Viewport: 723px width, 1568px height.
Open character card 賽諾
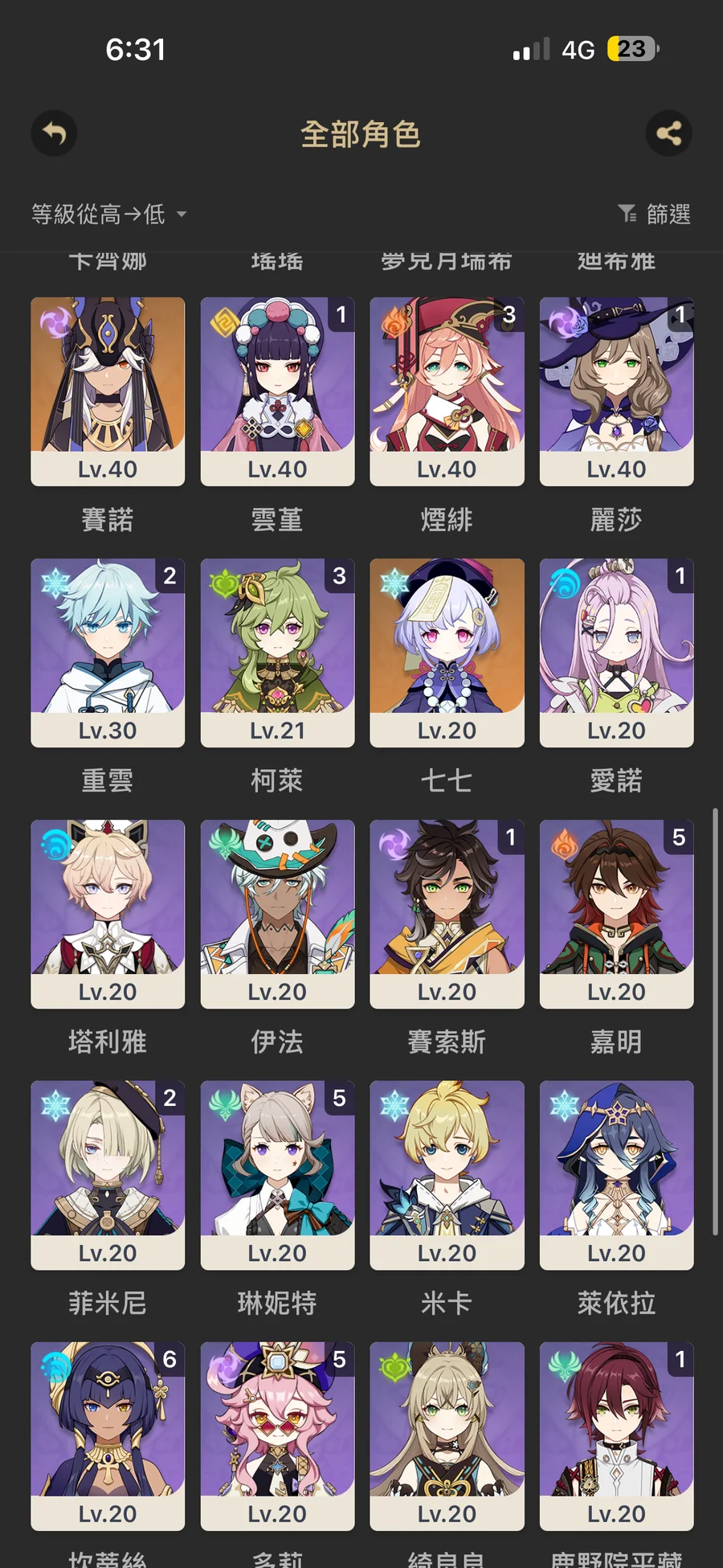(108, 391)
